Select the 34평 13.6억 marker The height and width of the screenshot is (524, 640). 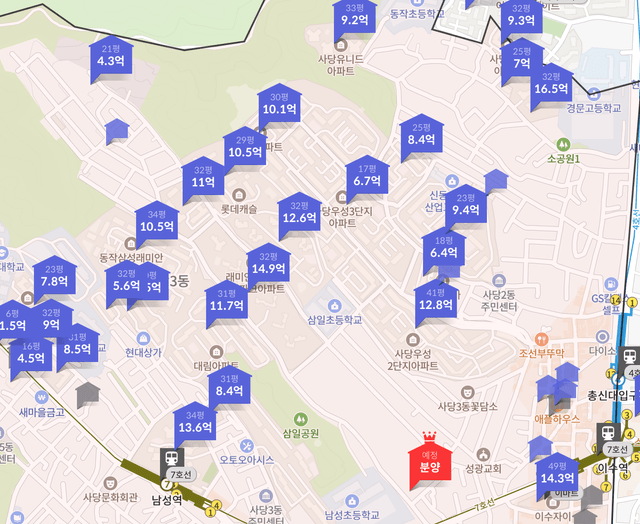(195, 422)
